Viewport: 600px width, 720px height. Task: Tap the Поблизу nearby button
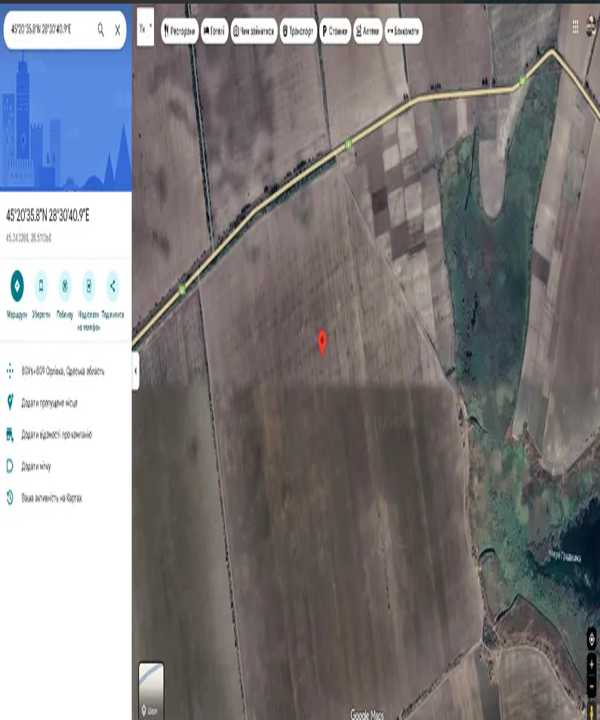point(65,286)
